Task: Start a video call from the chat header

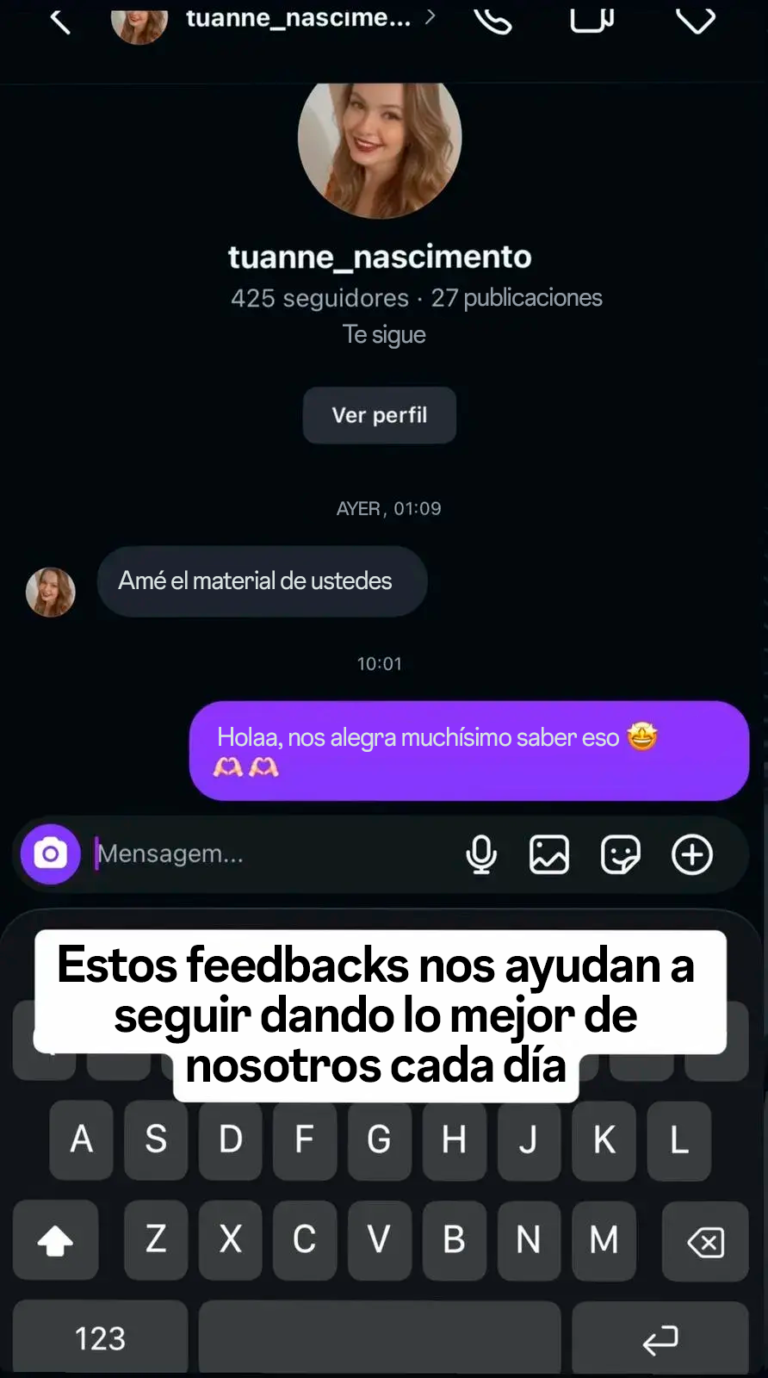Action: pyautogui.click(x=591, y=20)
